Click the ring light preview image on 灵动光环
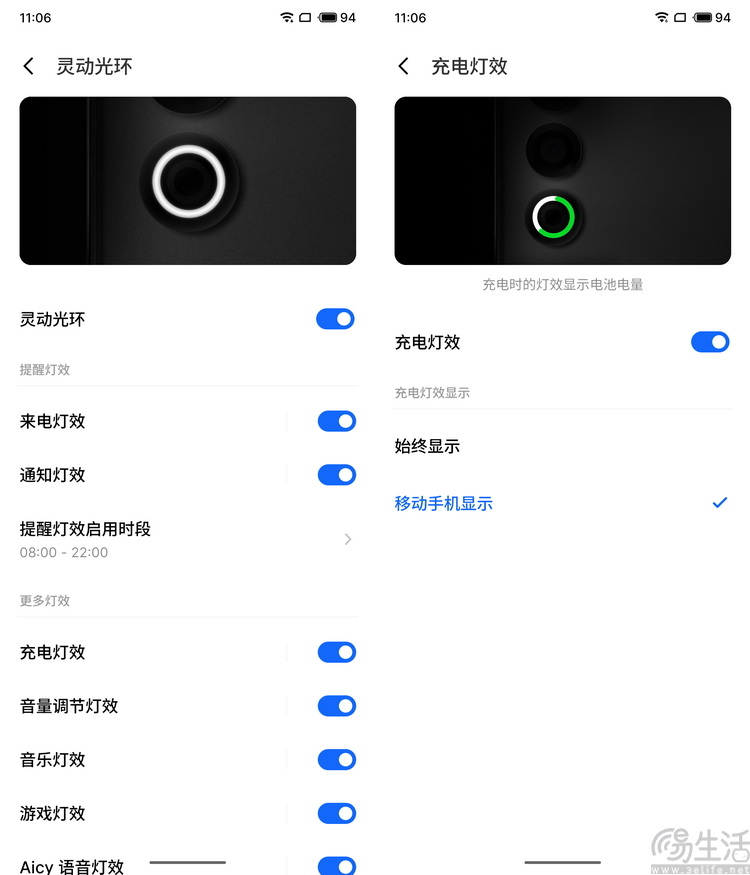Screen dimensions: 750x875 188,180
